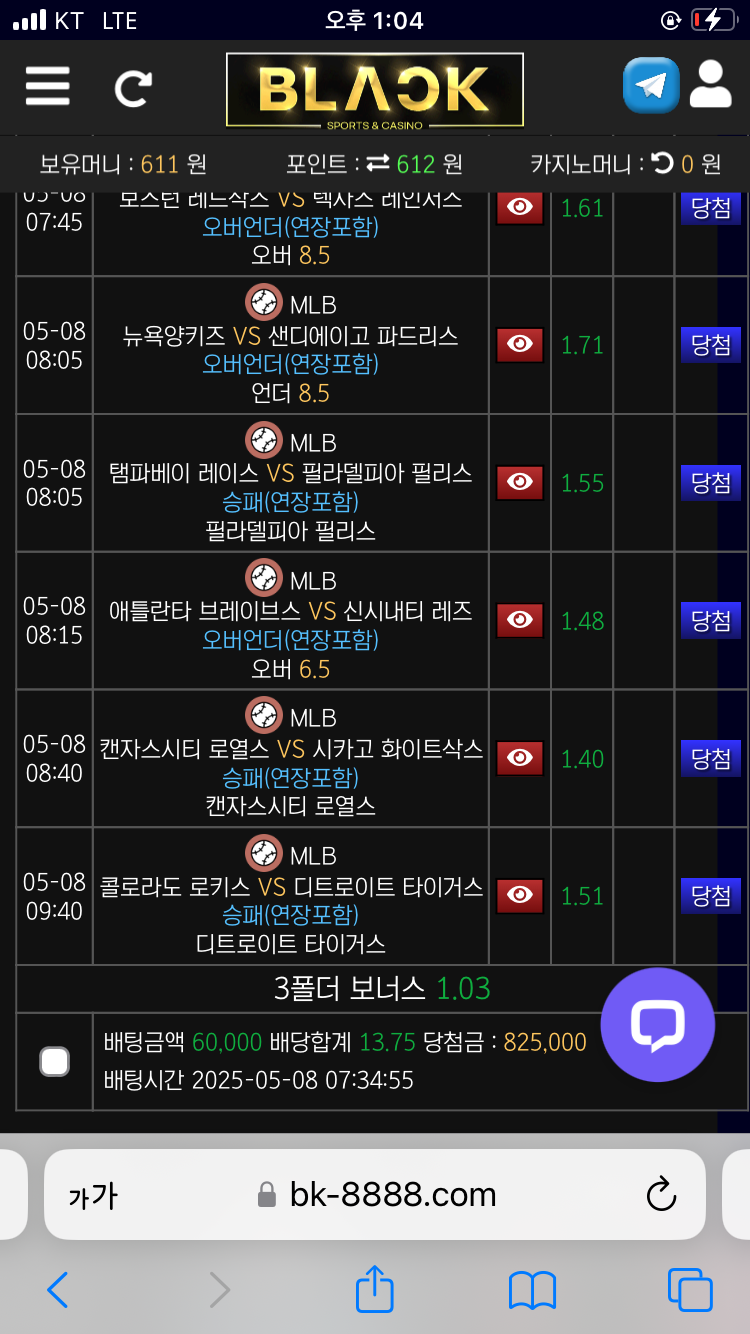Go back to the previous page in Safari

(58, 1290)
